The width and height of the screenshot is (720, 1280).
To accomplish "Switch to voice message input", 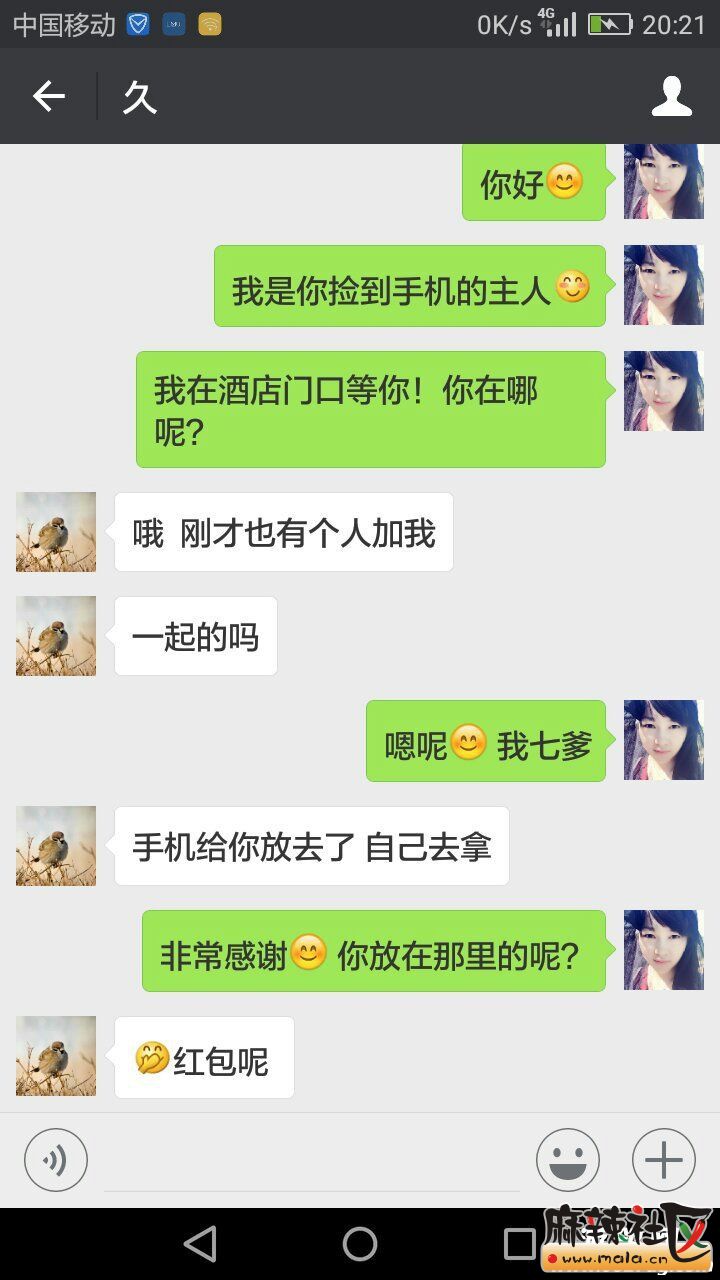I will click(56, 1160).
